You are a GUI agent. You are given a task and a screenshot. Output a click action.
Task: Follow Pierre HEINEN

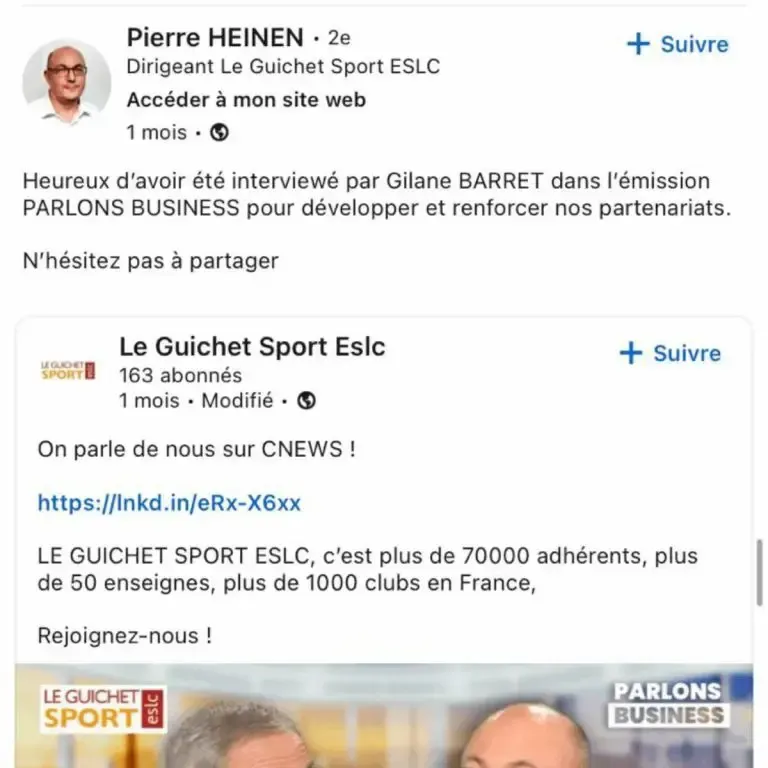tap(677, 44)
